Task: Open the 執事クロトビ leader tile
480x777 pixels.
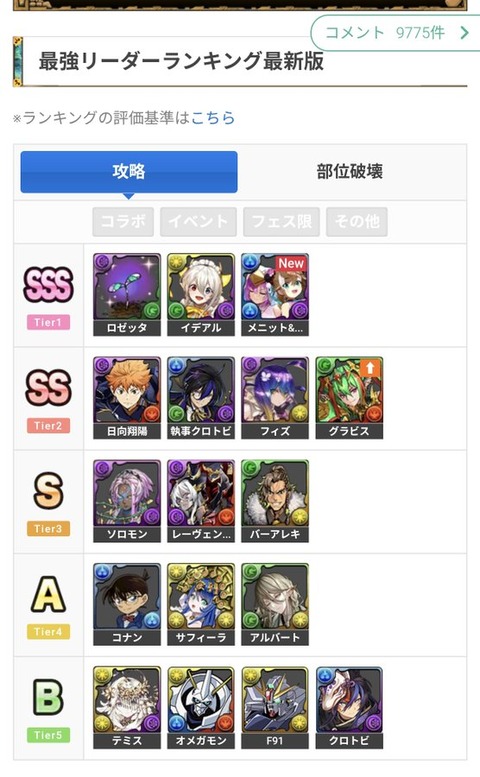Action: 201,398
